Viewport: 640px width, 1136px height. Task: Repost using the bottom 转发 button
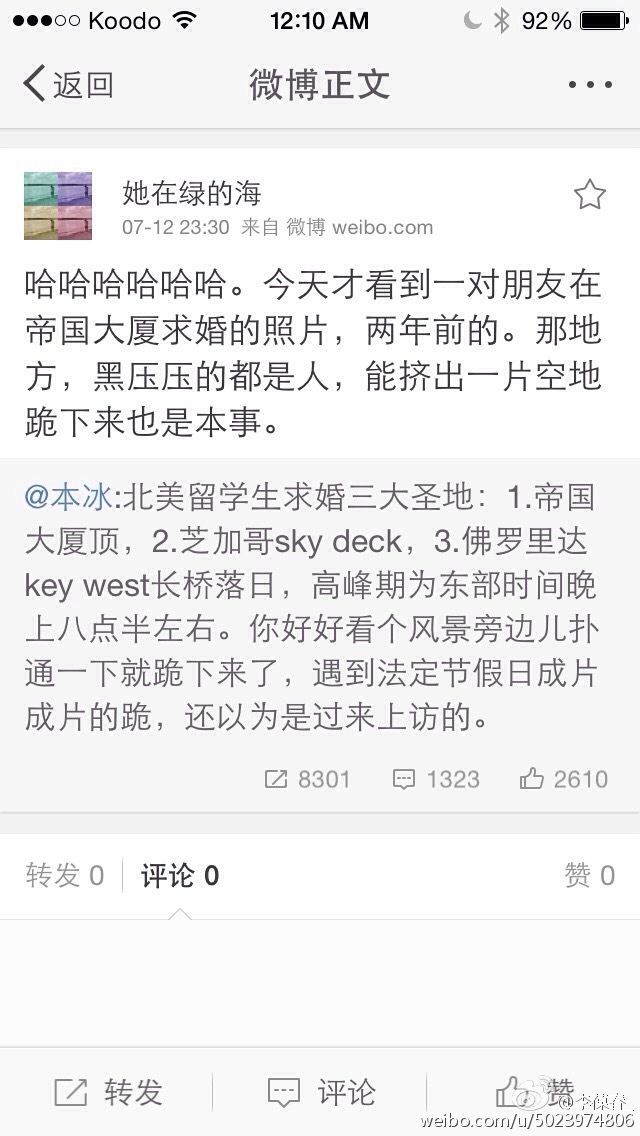[x=107, y=1092]
